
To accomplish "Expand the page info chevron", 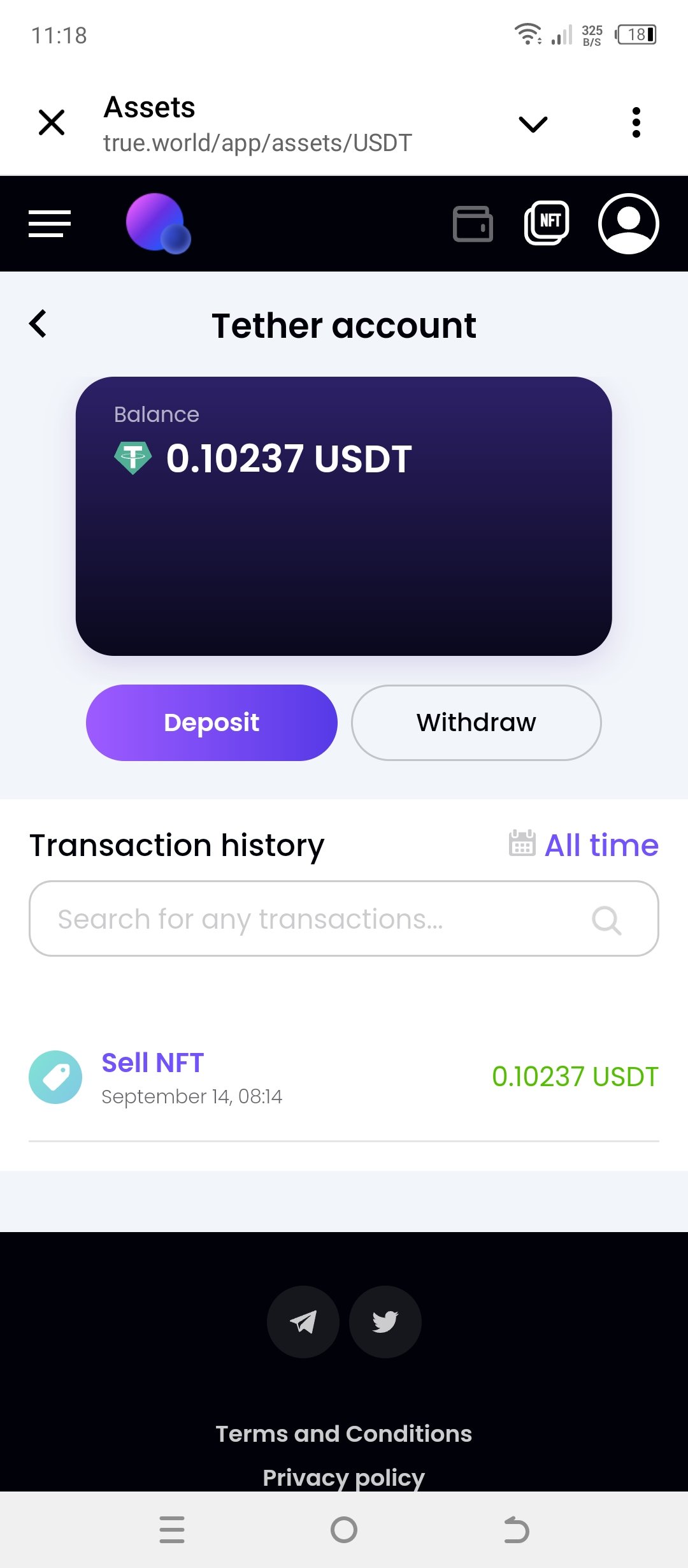I will point(533,124).
